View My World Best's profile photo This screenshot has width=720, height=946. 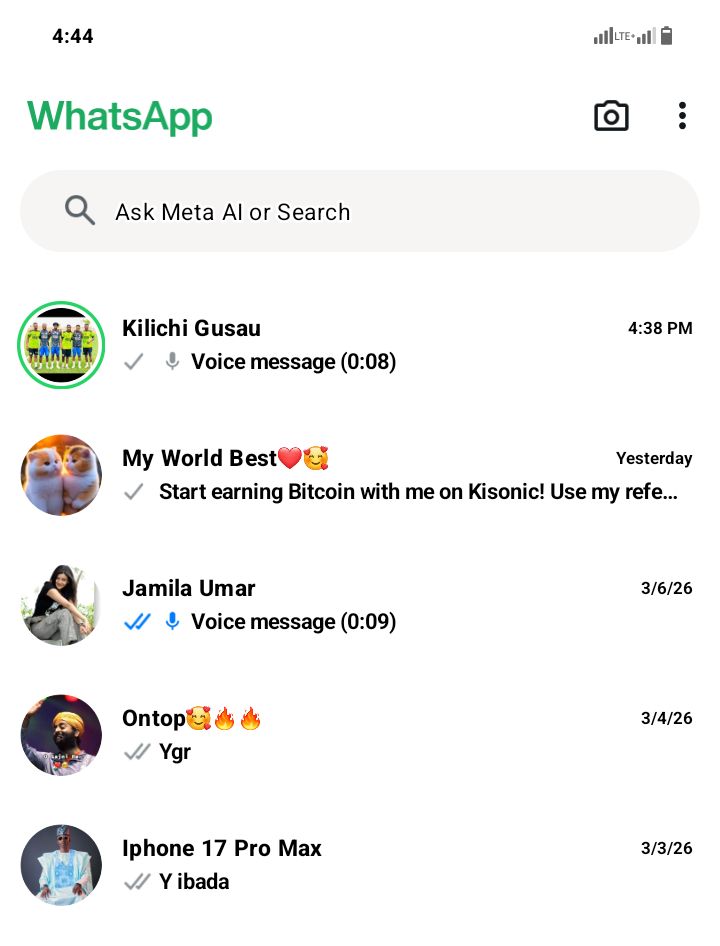tap(61, 475)
